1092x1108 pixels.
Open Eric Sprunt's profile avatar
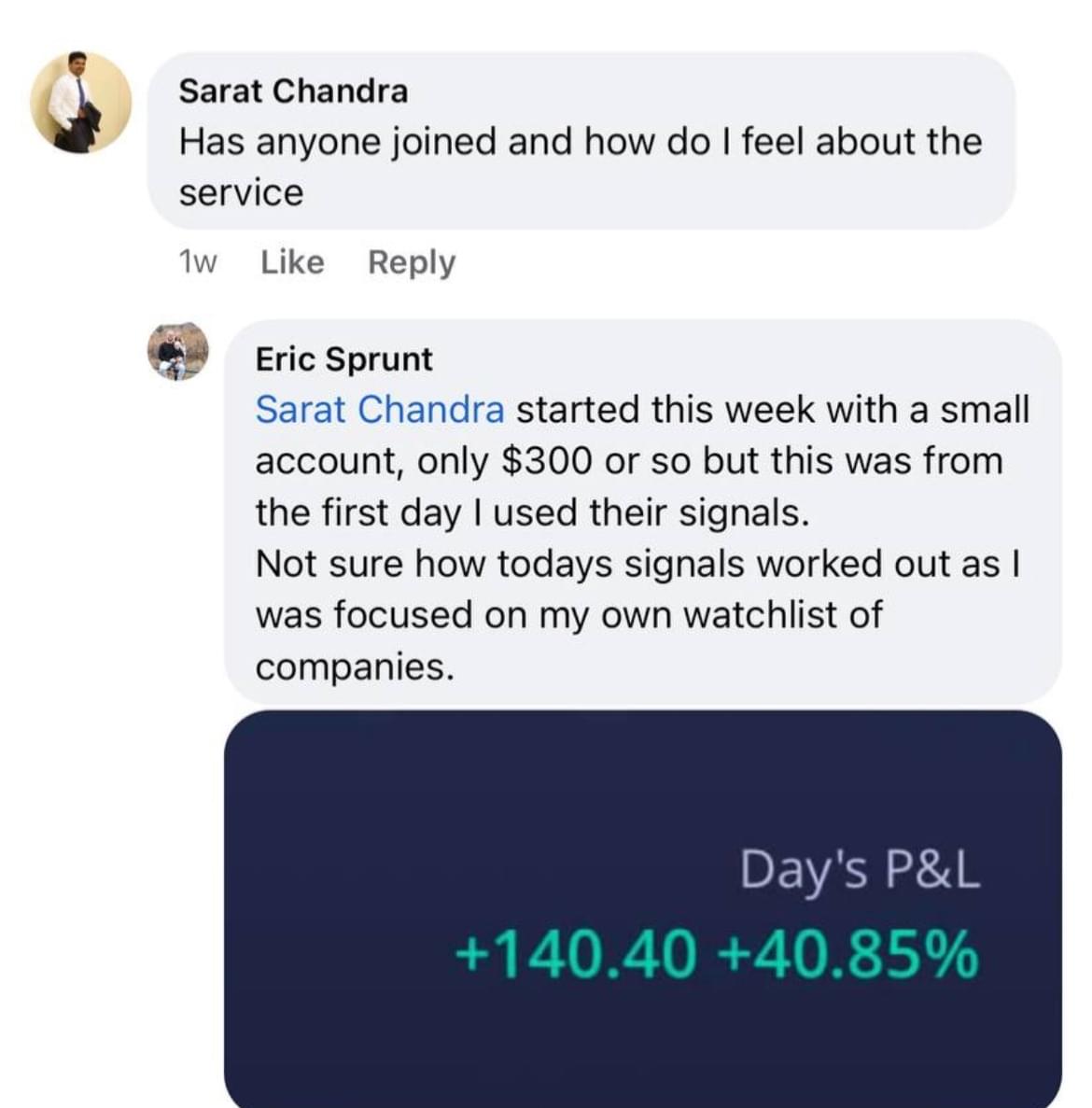177,354
